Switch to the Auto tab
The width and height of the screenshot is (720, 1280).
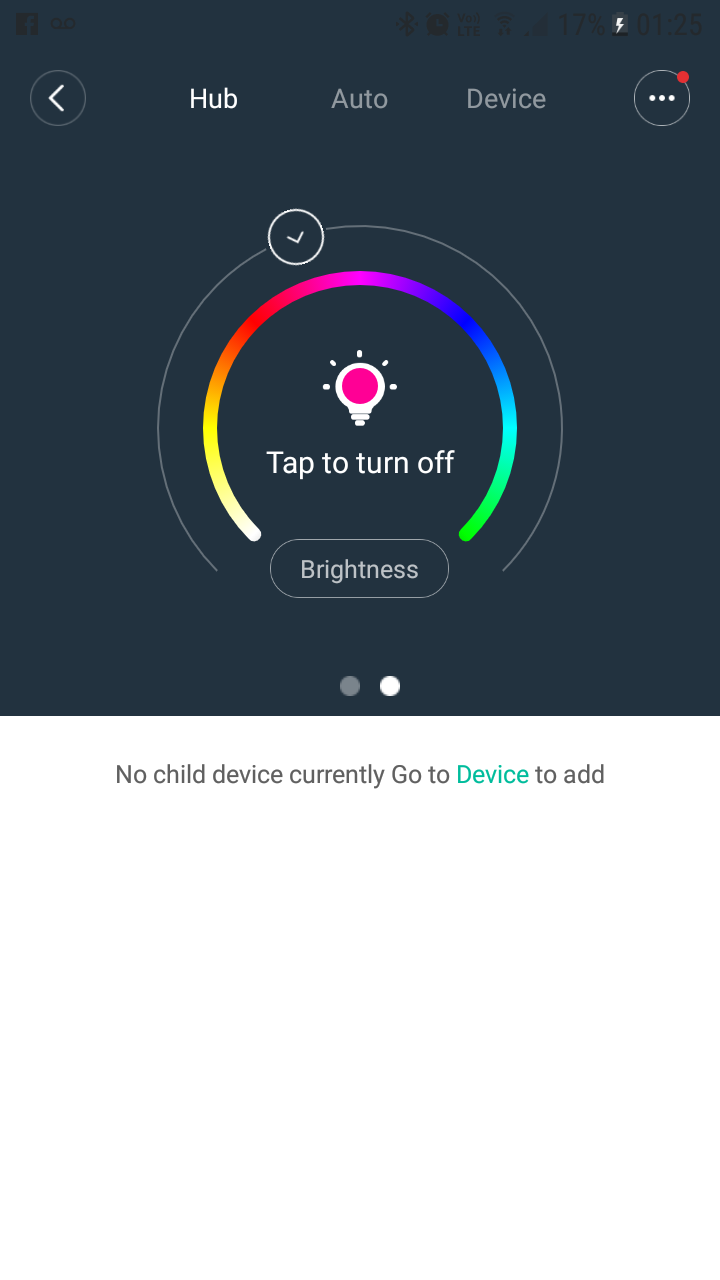[359, 99]
